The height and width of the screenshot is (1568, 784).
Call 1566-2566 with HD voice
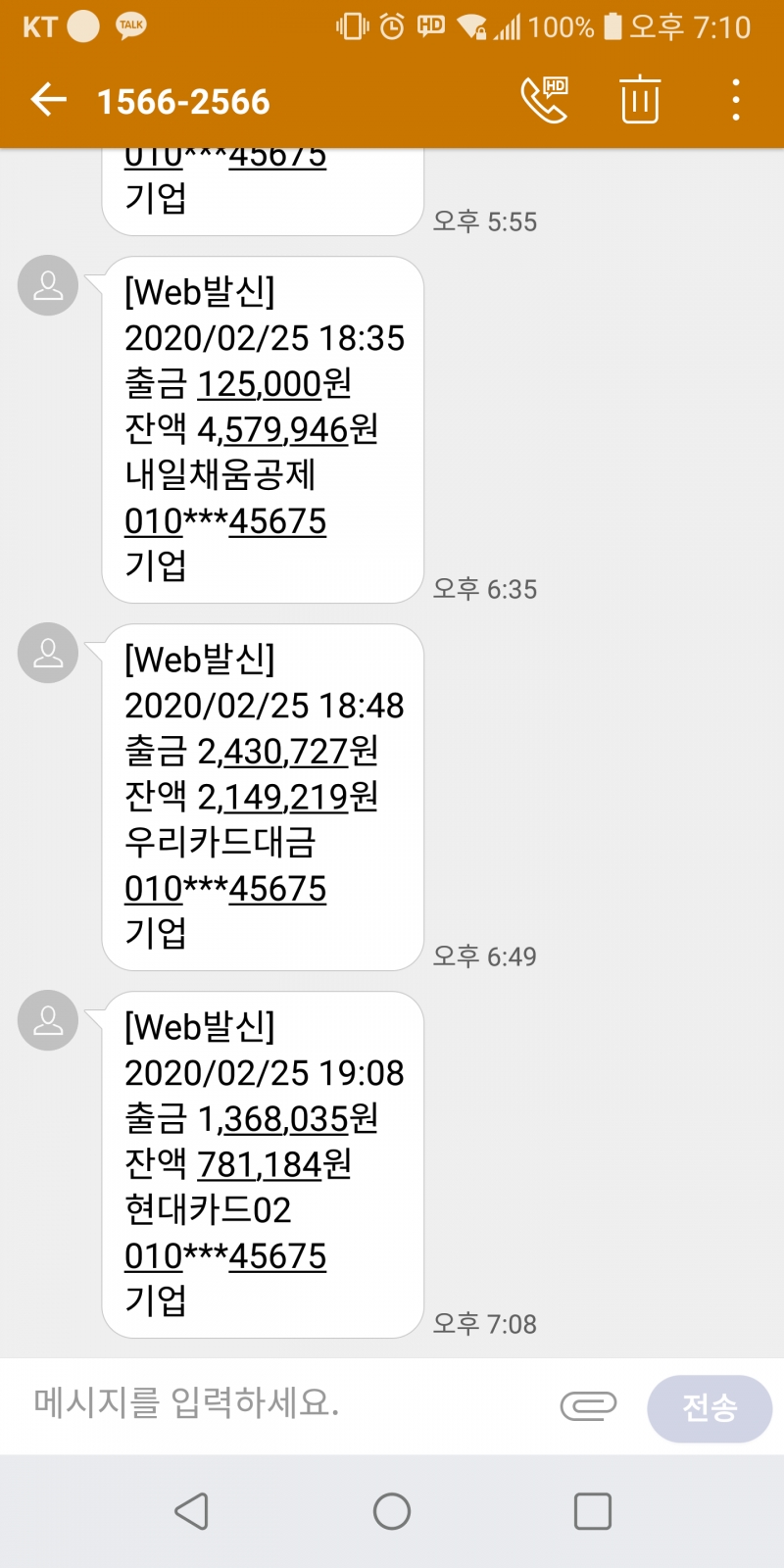pyautogui.click(x=545, y=100)
